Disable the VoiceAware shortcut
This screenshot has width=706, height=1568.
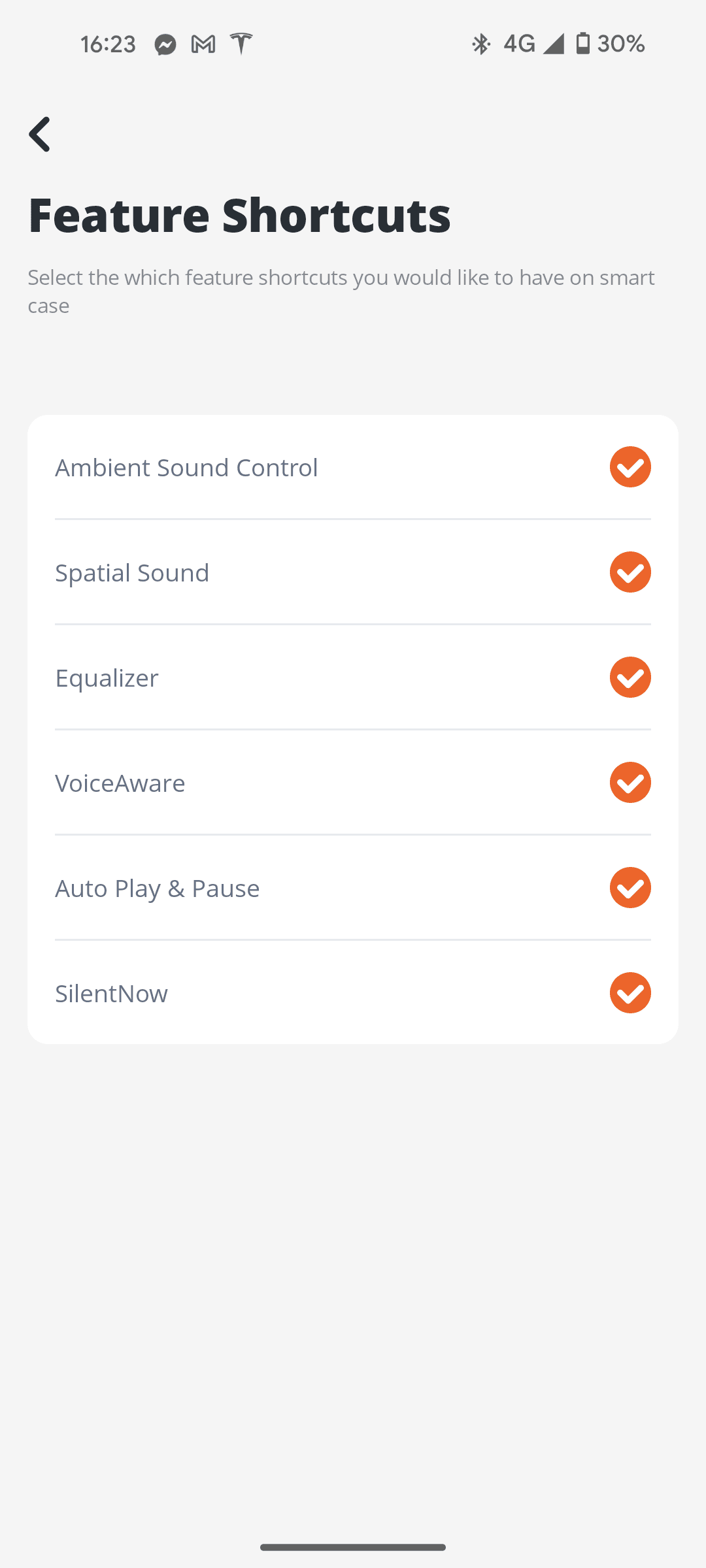[630, 783]
